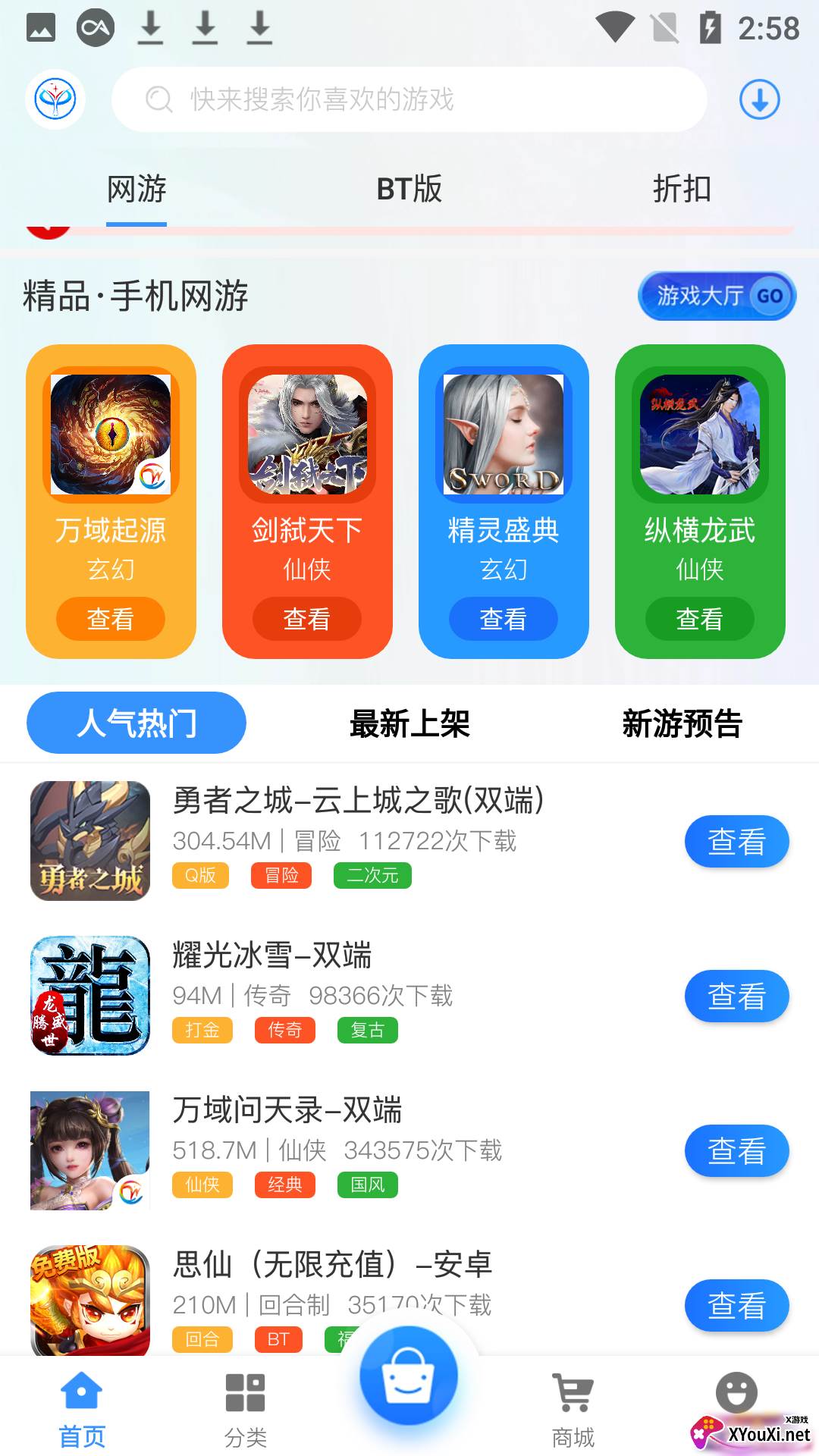Open the 游戏大厅 GO button
Screen dimensions: 819x1456
717,296
